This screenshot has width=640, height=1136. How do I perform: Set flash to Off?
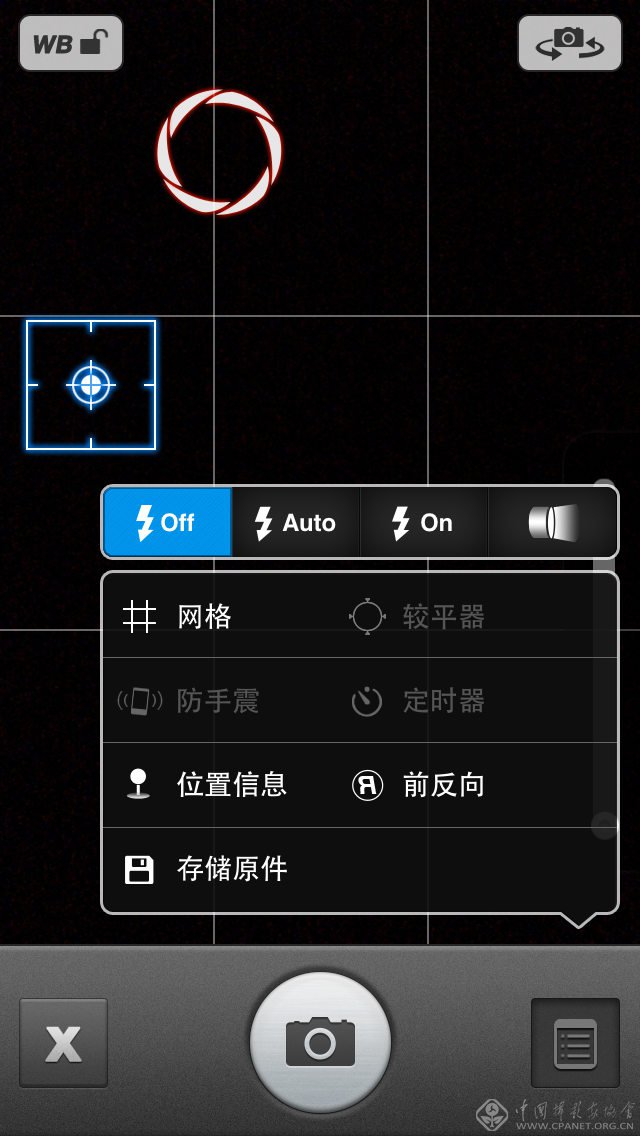pos(167,522)
